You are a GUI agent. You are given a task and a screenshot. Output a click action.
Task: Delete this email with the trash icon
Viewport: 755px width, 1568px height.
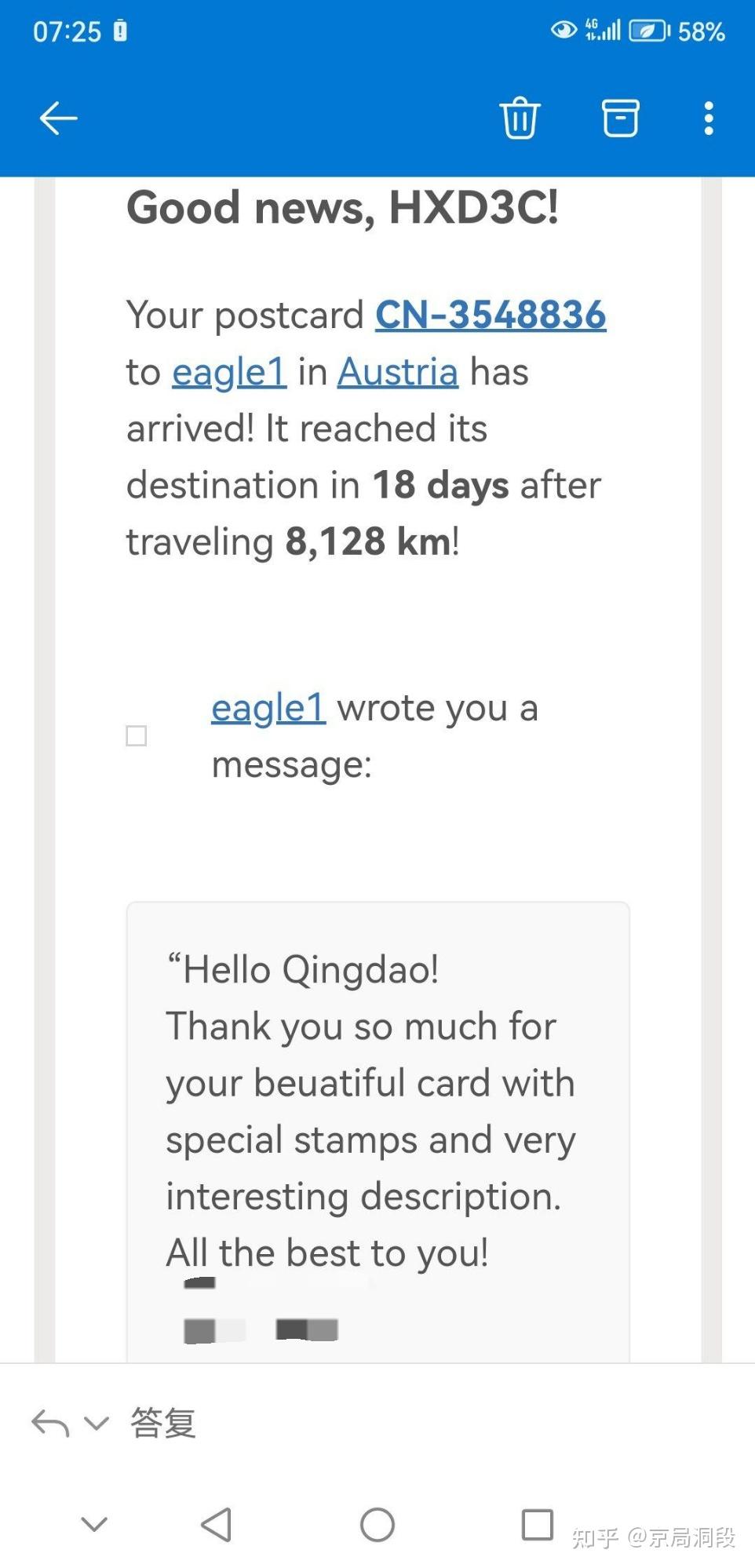520,119
